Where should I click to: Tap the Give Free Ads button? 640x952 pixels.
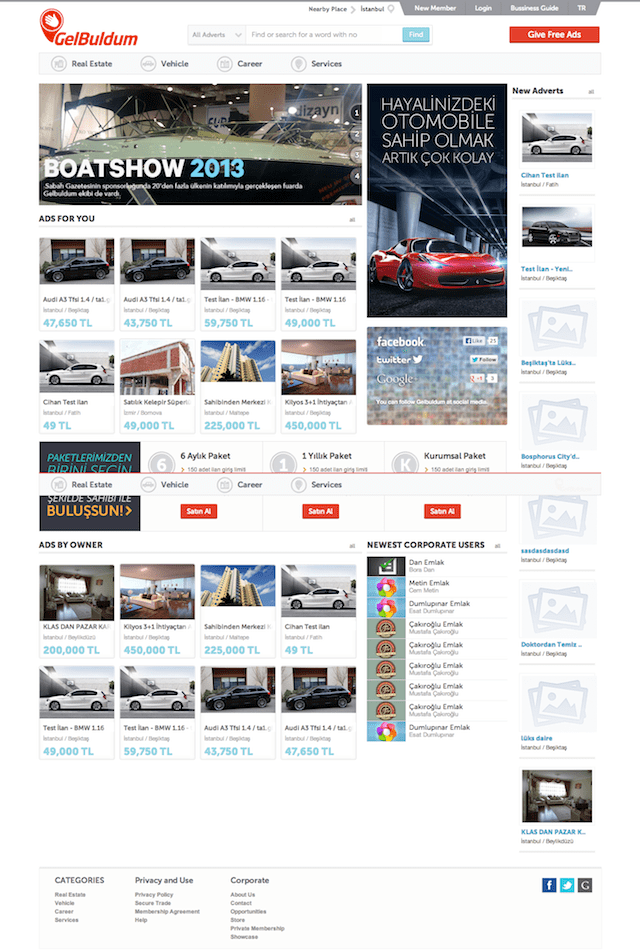pyautogui.click(x=553, y=35)
